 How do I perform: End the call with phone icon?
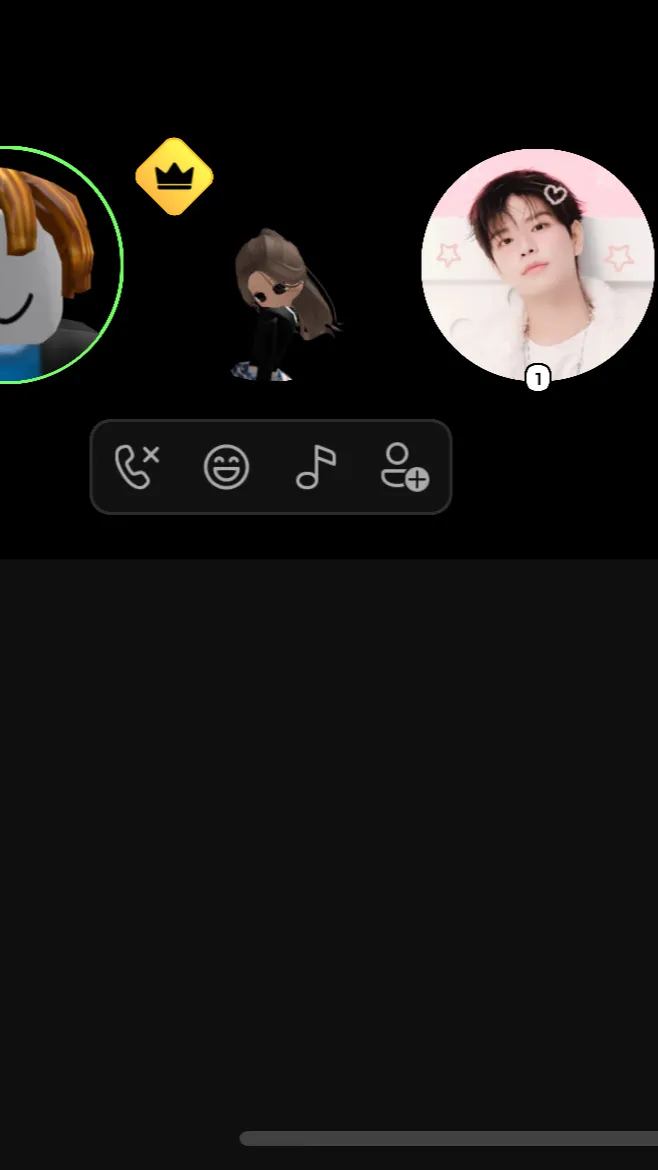pos(136,467)
